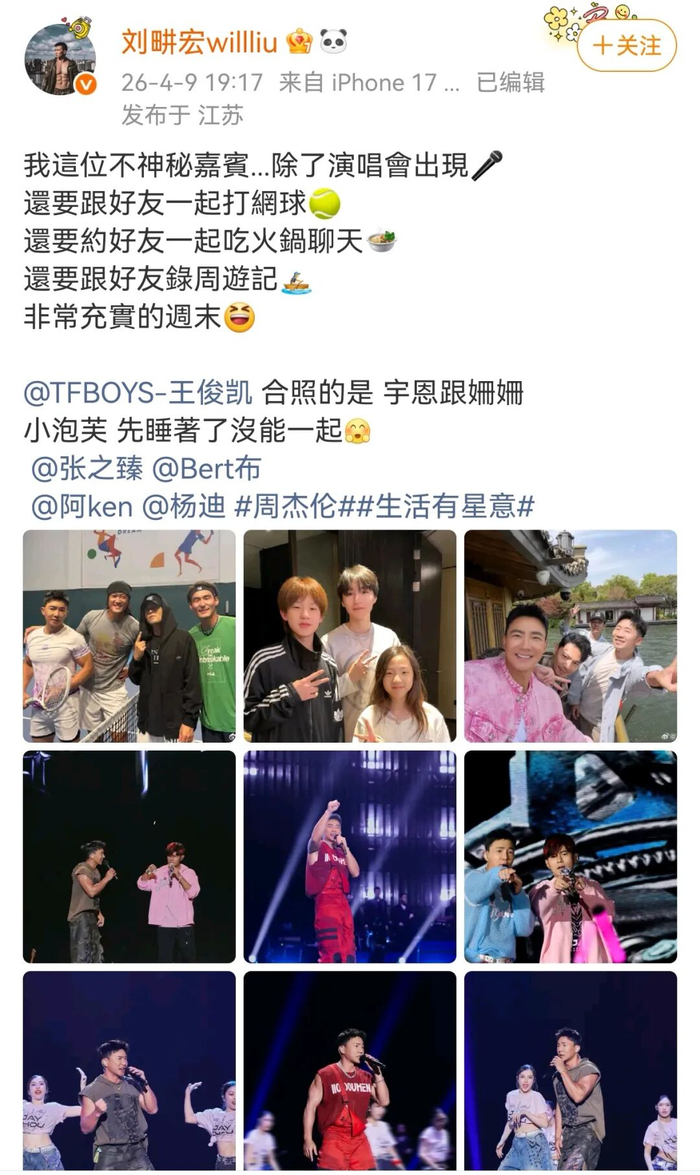Open the #生活有星意# hashtag topic
Image resolution: width=700 pixels, height=1175 pixels.
pyautogui.click(x=443, y=507)
